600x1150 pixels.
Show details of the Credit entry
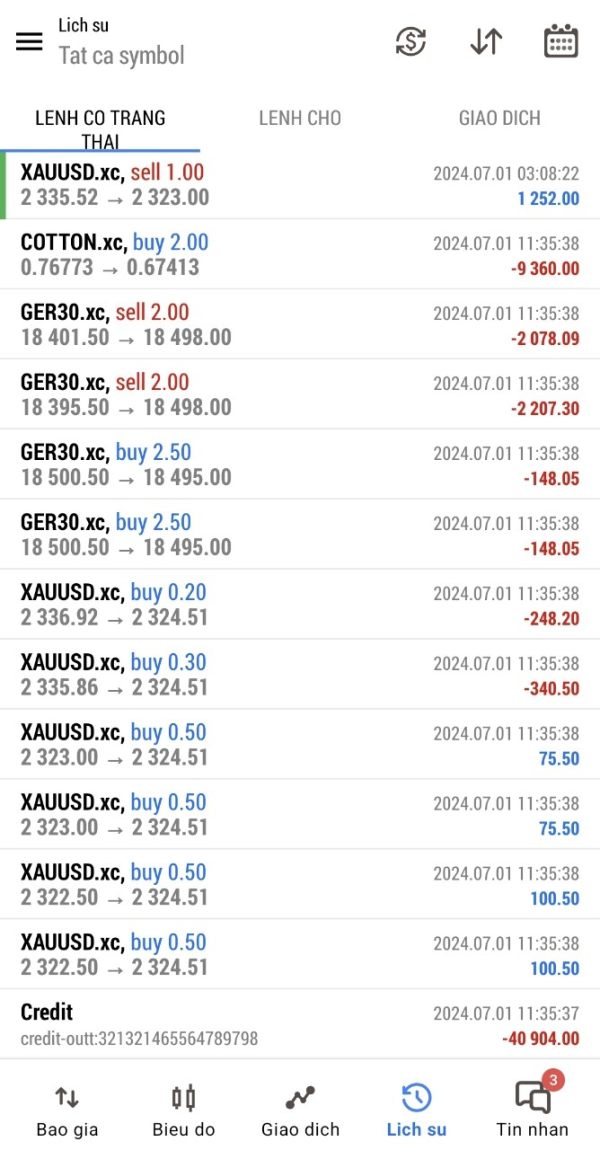point(300,1025)
